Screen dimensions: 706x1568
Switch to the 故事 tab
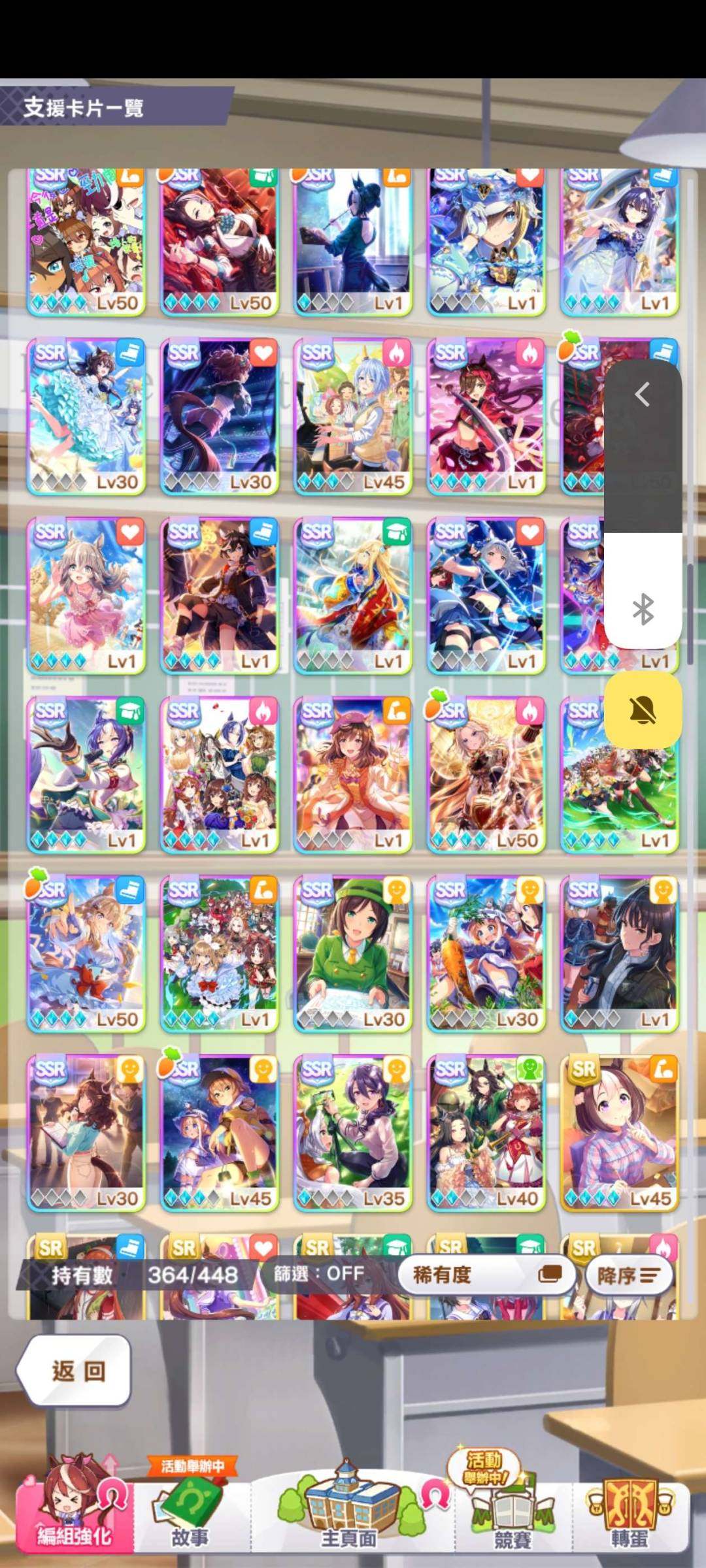[191, 1514]
